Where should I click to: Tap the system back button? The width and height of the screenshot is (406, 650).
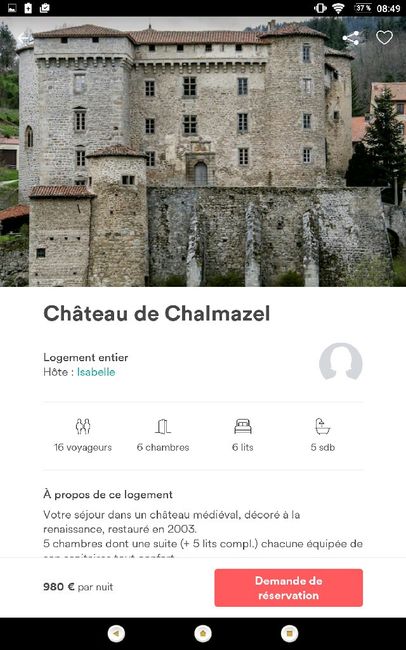(116, 633)
